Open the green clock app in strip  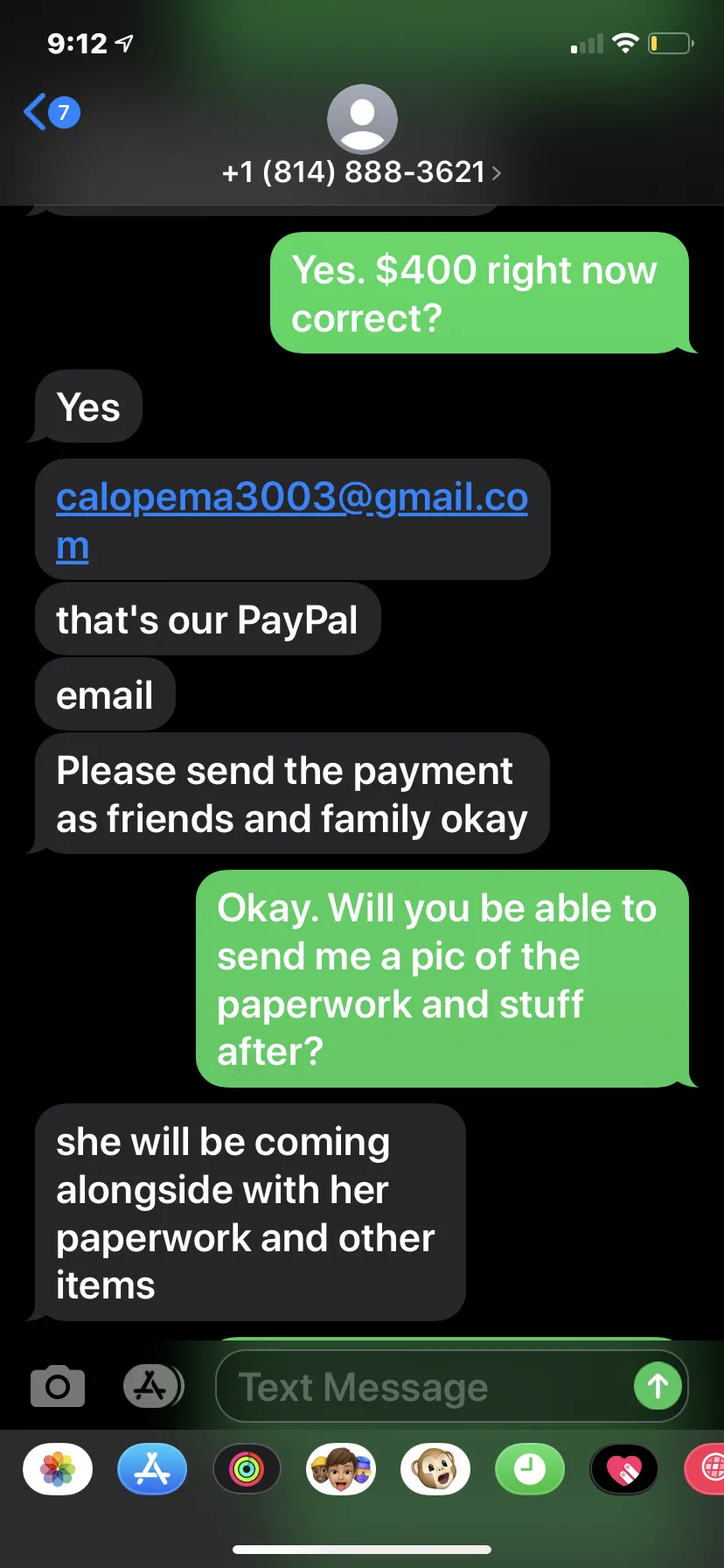530,1469
